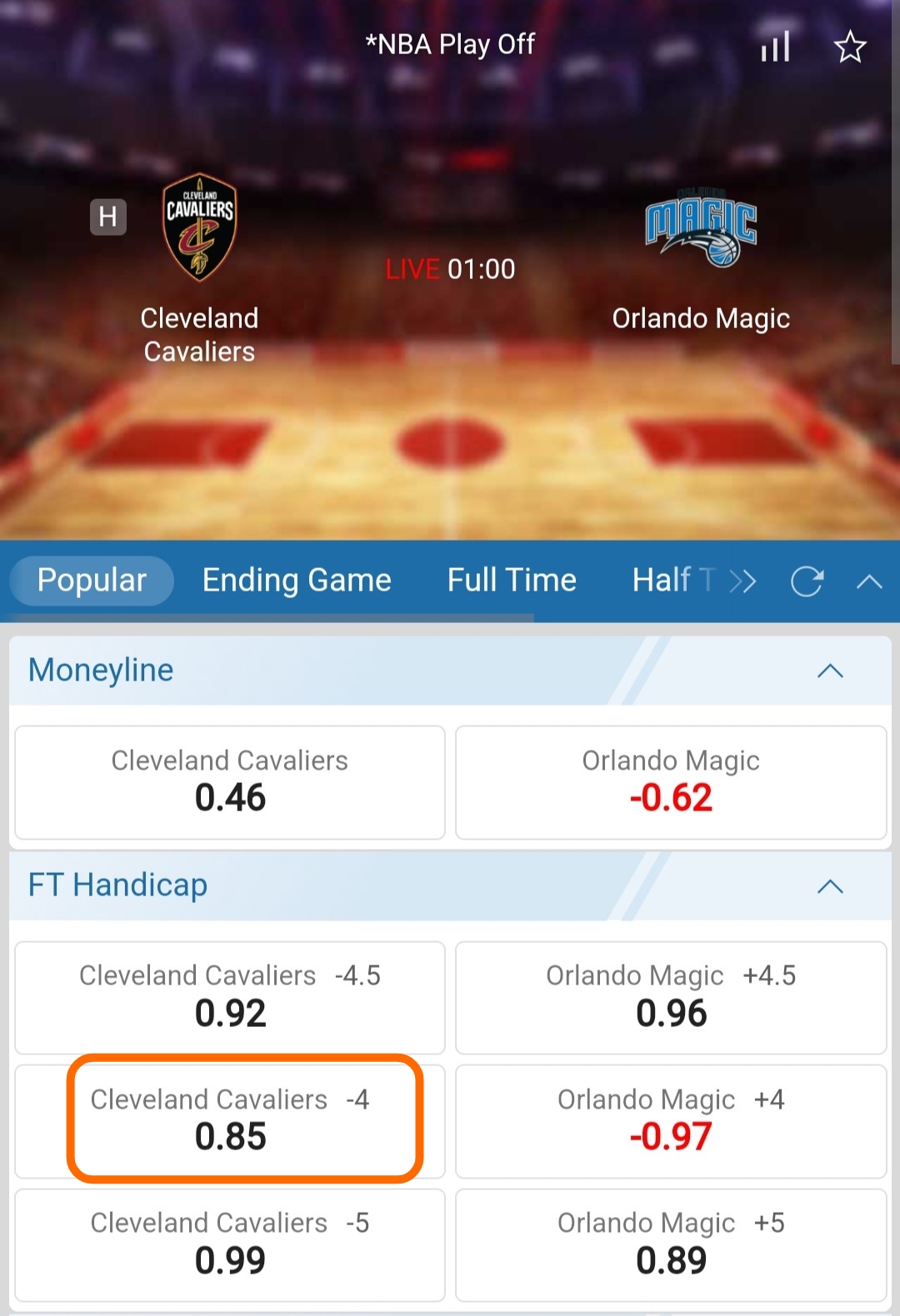
Task: Pick Orlando Magic +4.5 at 0.96
Action: coord(671,997)
